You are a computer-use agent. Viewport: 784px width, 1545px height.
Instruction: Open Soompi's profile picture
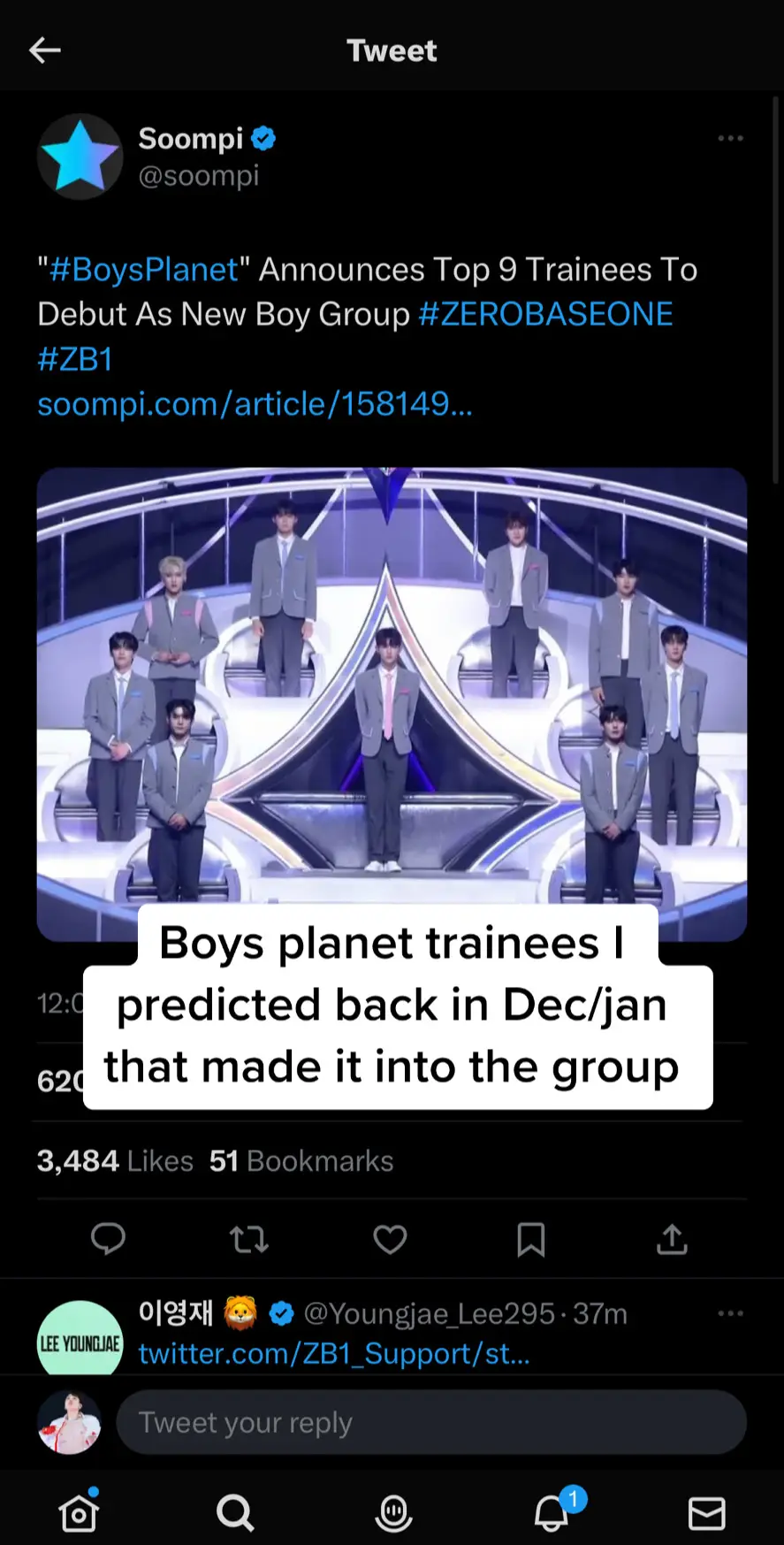pos(80,157)
